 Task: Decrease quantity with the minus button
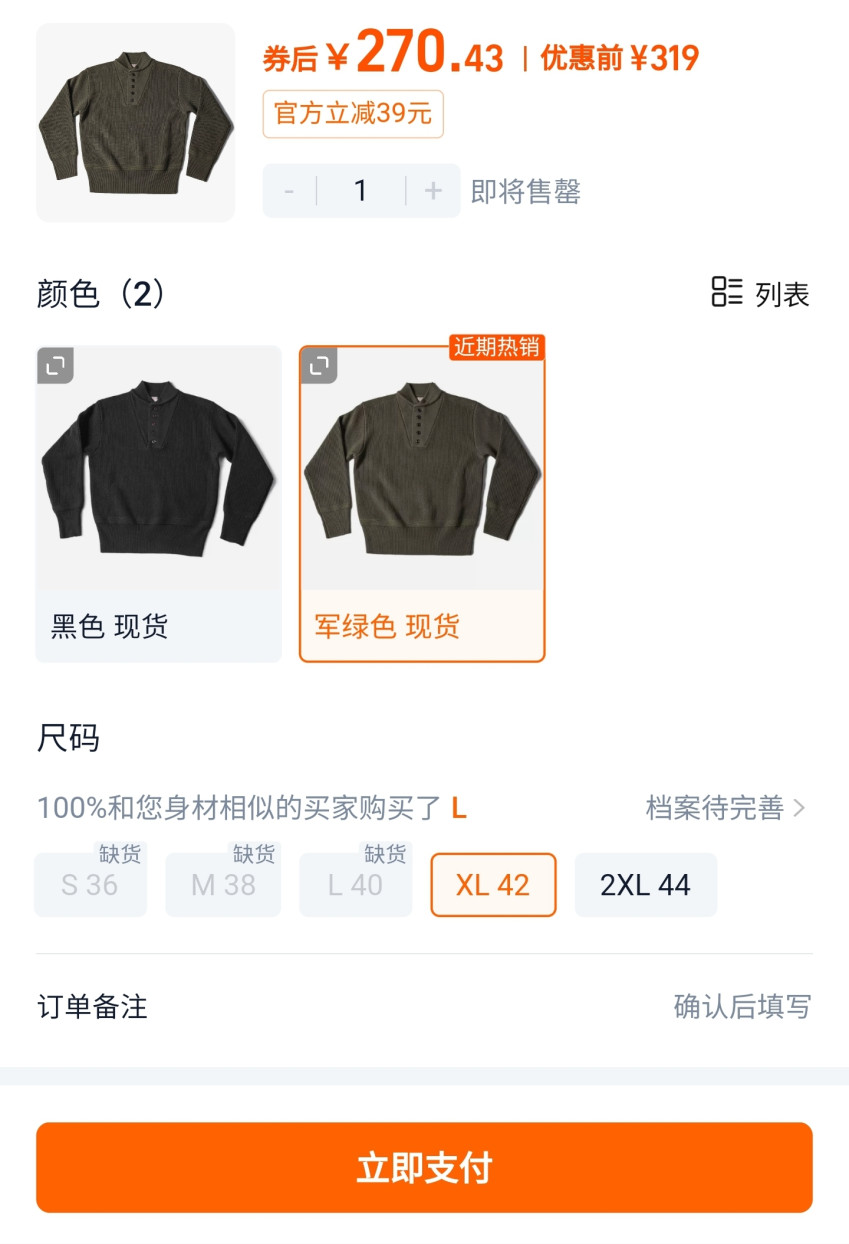tap(289, 191)
